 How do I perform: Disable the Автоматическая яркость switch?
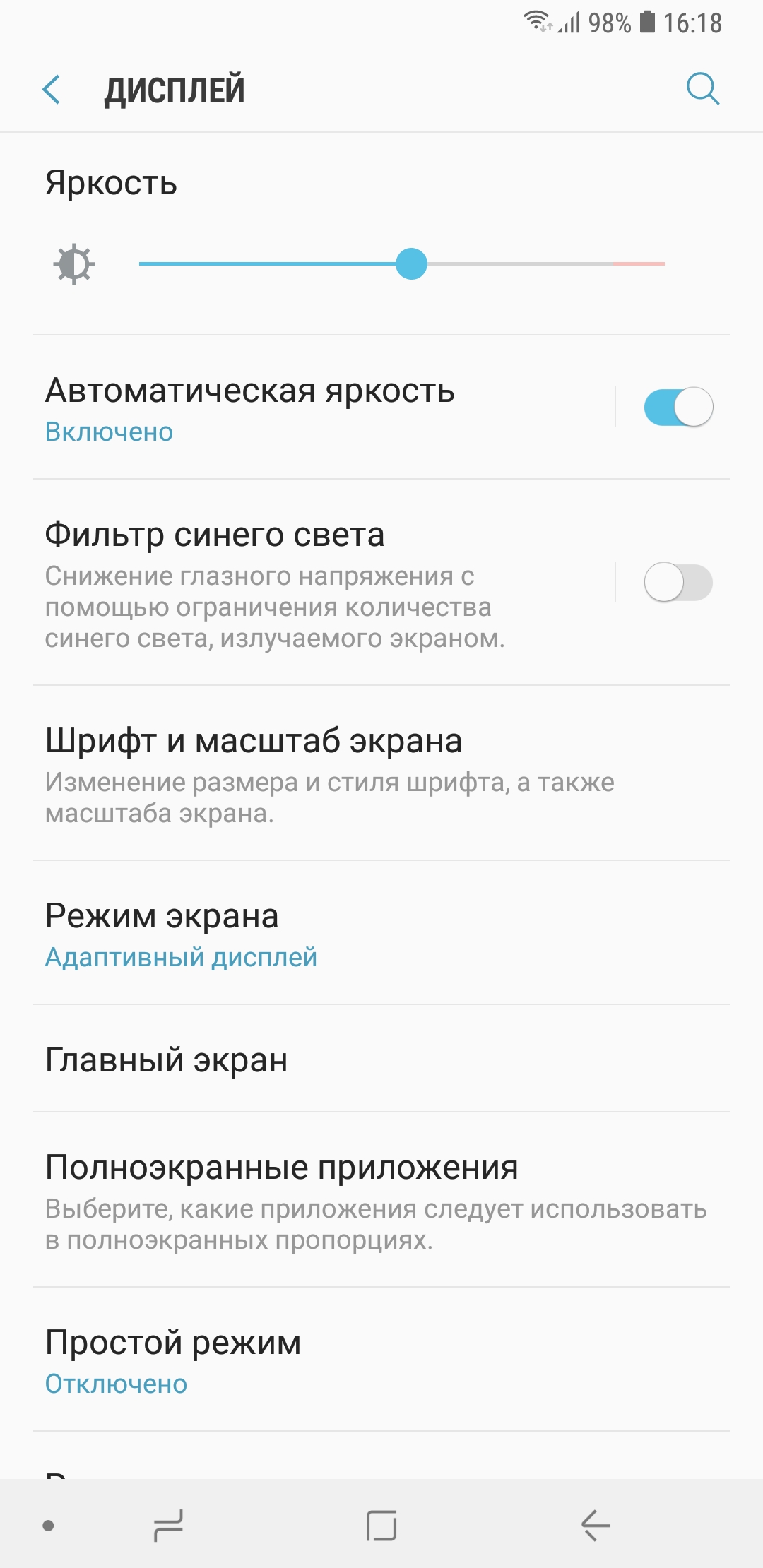pos(678,408)
